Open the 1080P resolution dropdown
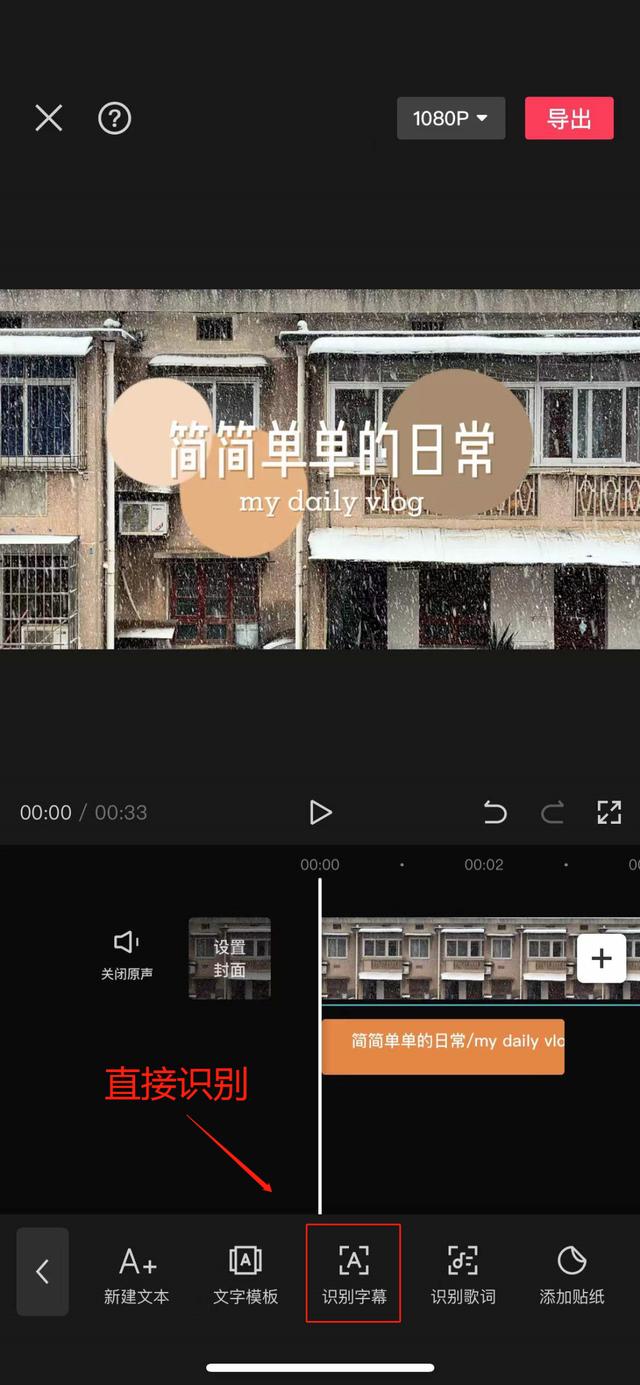The image size is (640, 1385). (x=451, y=118)
